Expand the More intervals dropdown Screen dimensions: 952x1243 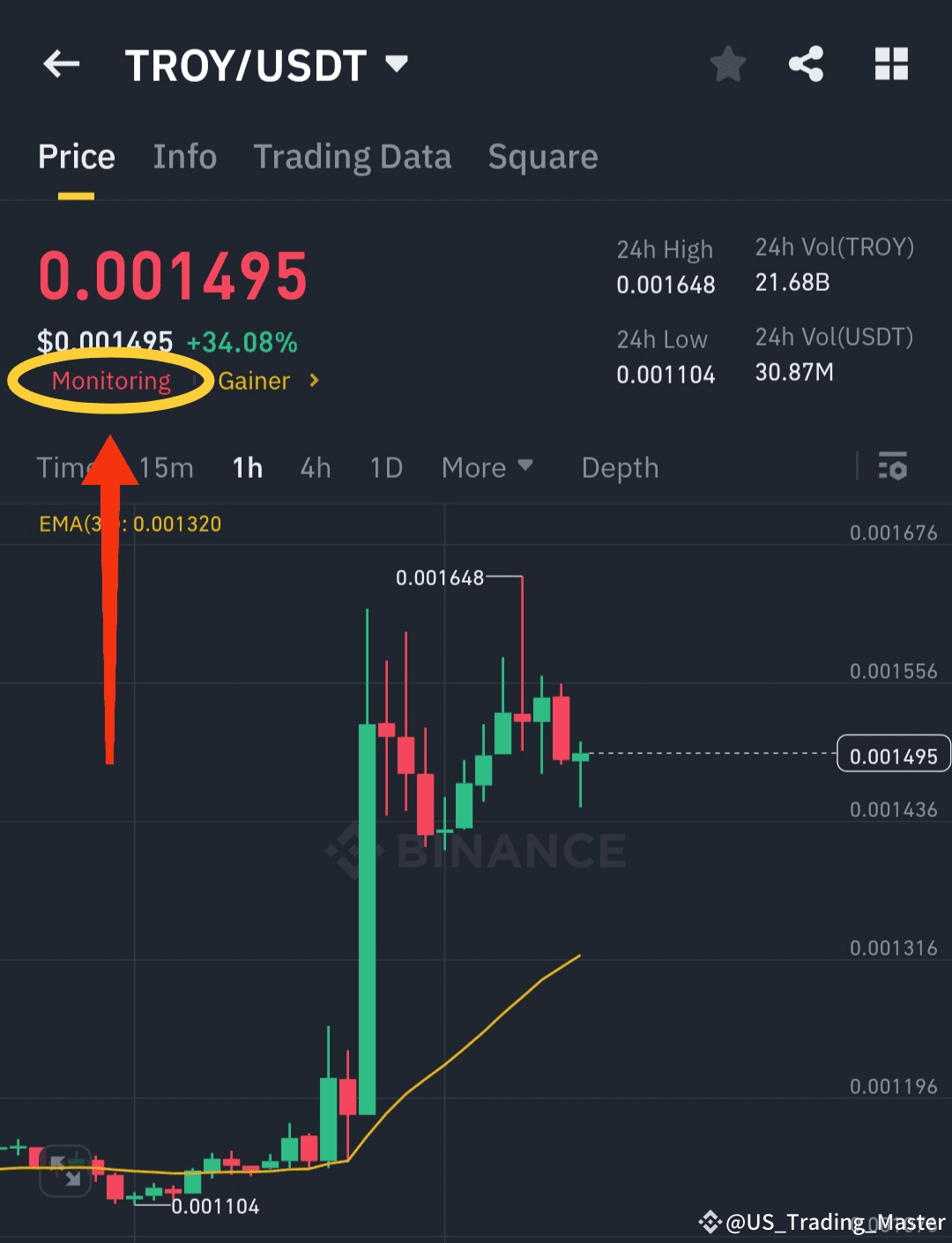(x=487, y=467)
